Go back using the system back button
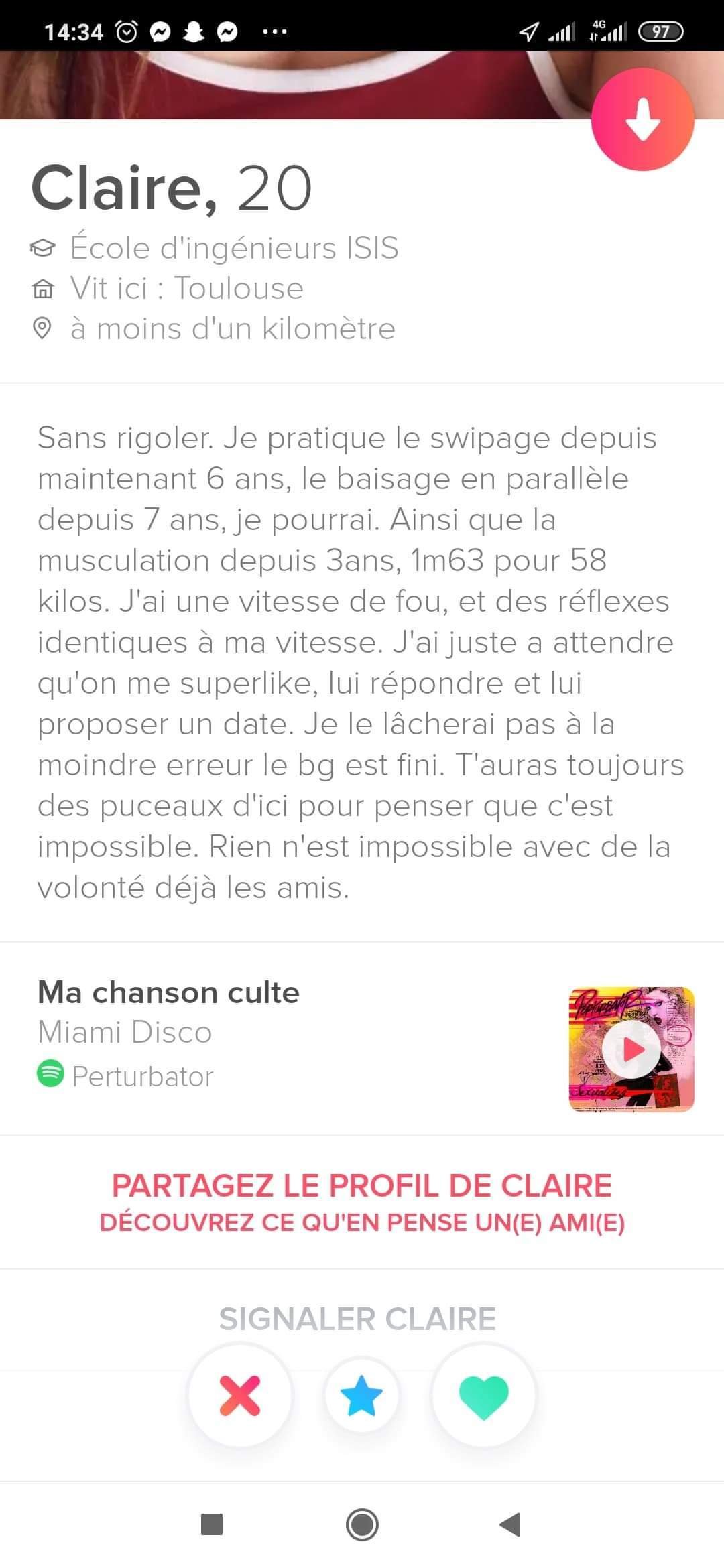This screenshot has height=1568, width=724. [511, 1524]
